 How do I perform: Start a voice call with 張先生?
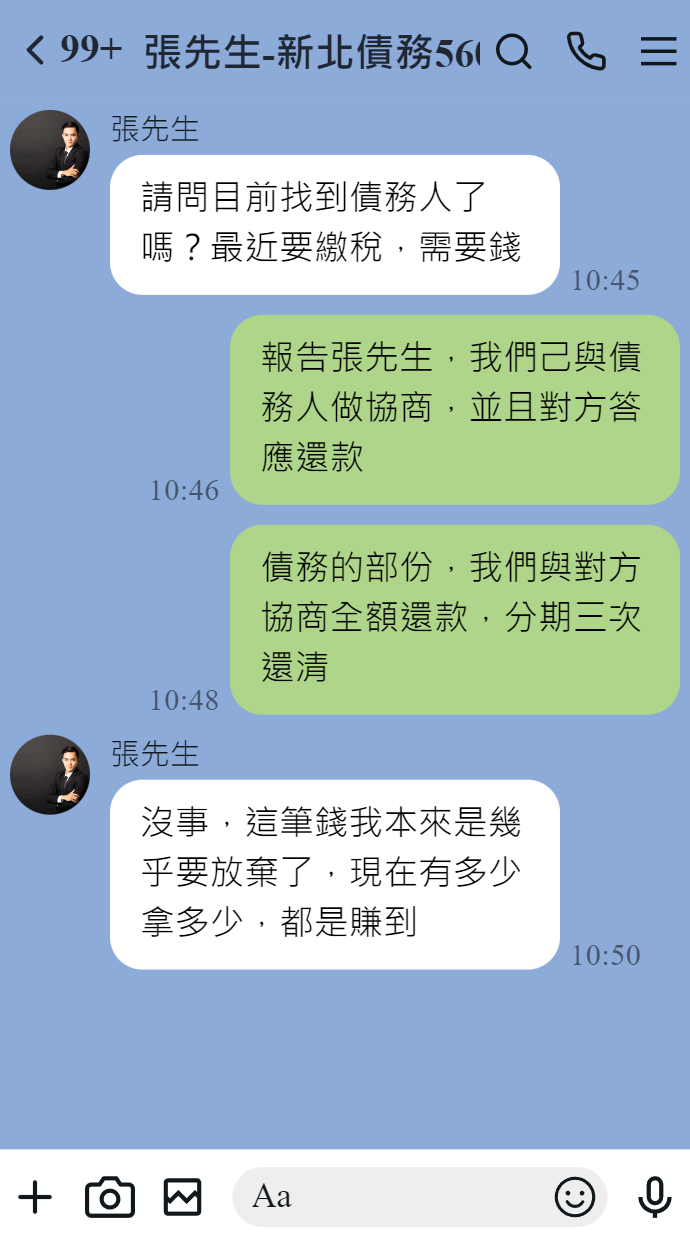pos(586,51)
